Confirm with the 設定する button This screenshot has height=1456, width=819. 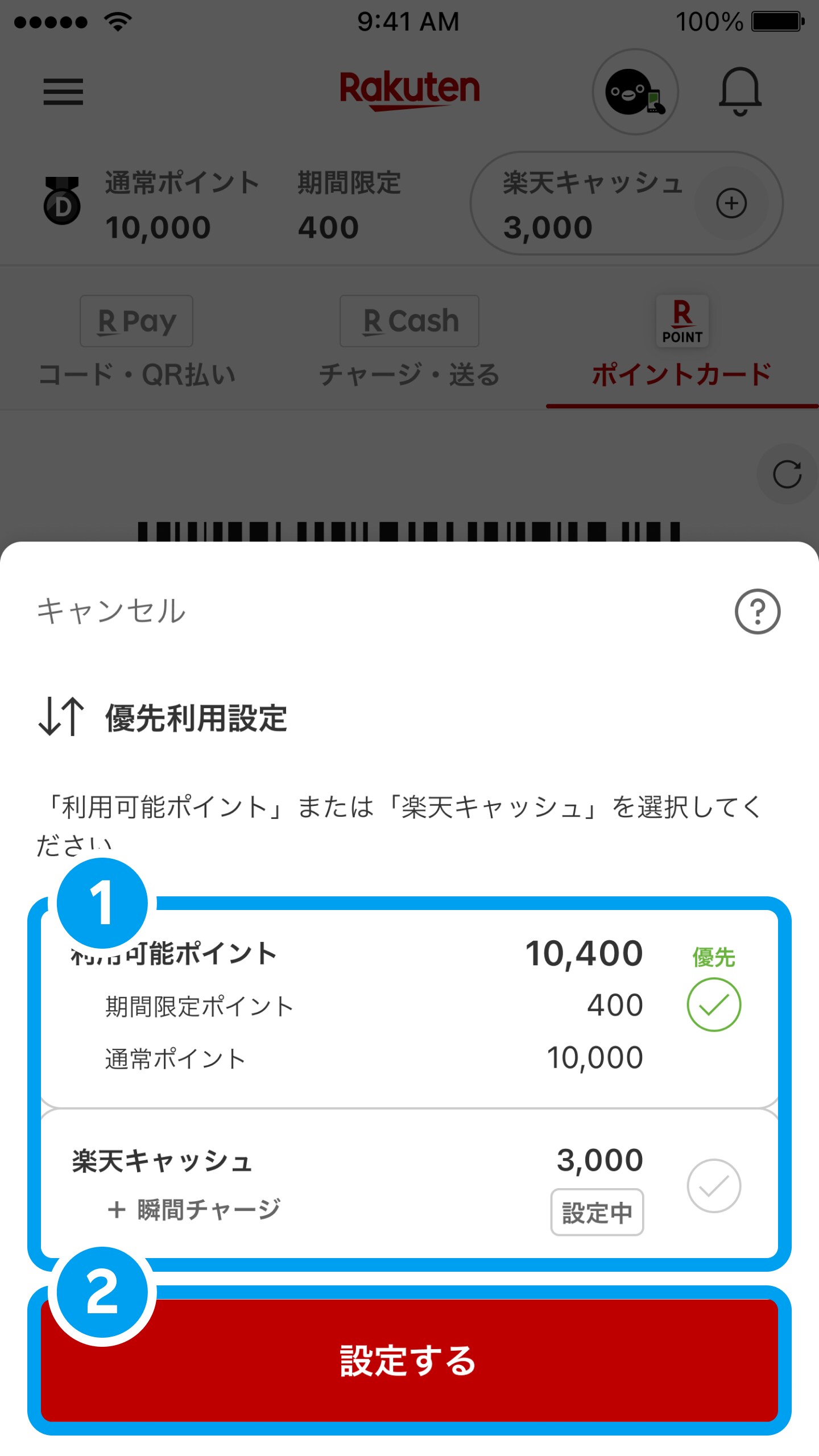pyautogui.click(x=409, y=1360)
